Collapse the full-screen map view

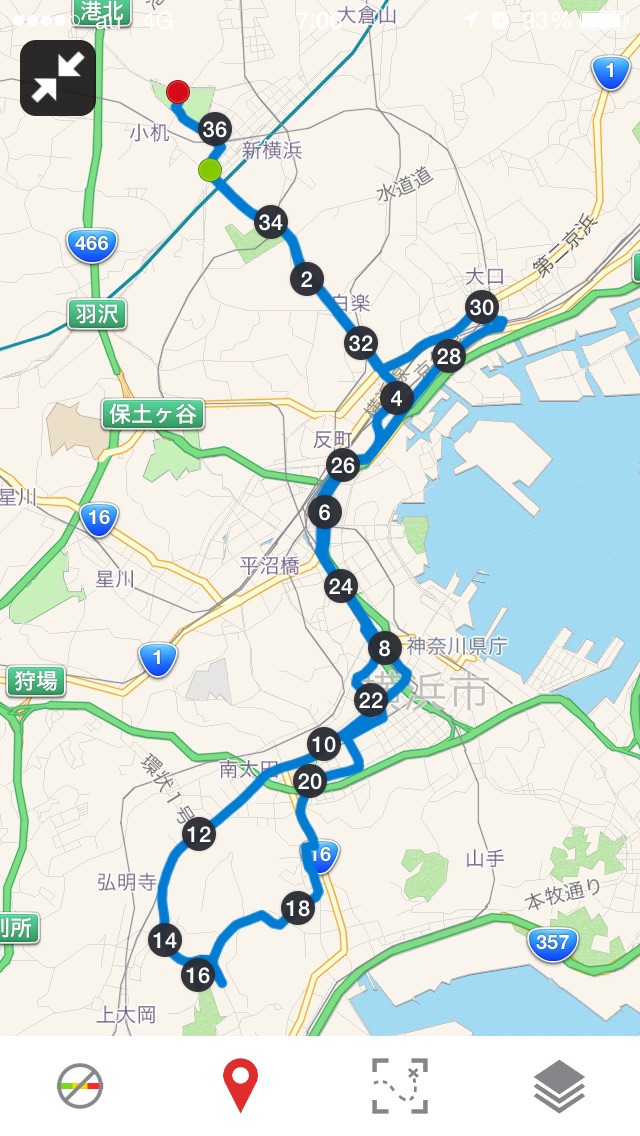[x=58, y=78]
